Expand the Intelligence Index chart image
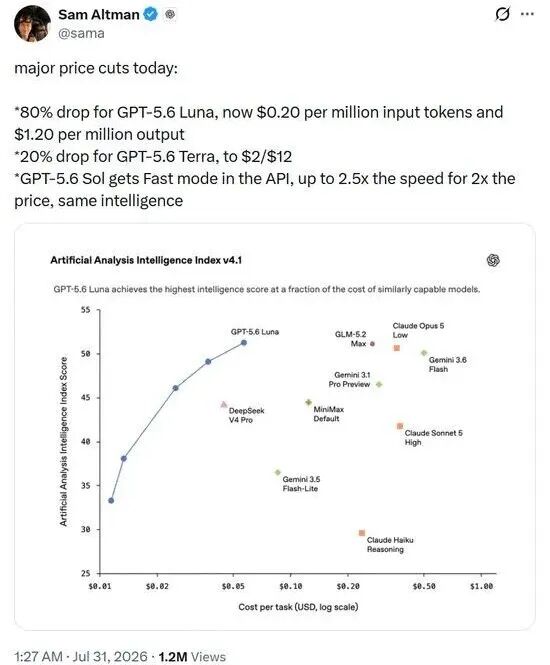 tap(275, 427)
